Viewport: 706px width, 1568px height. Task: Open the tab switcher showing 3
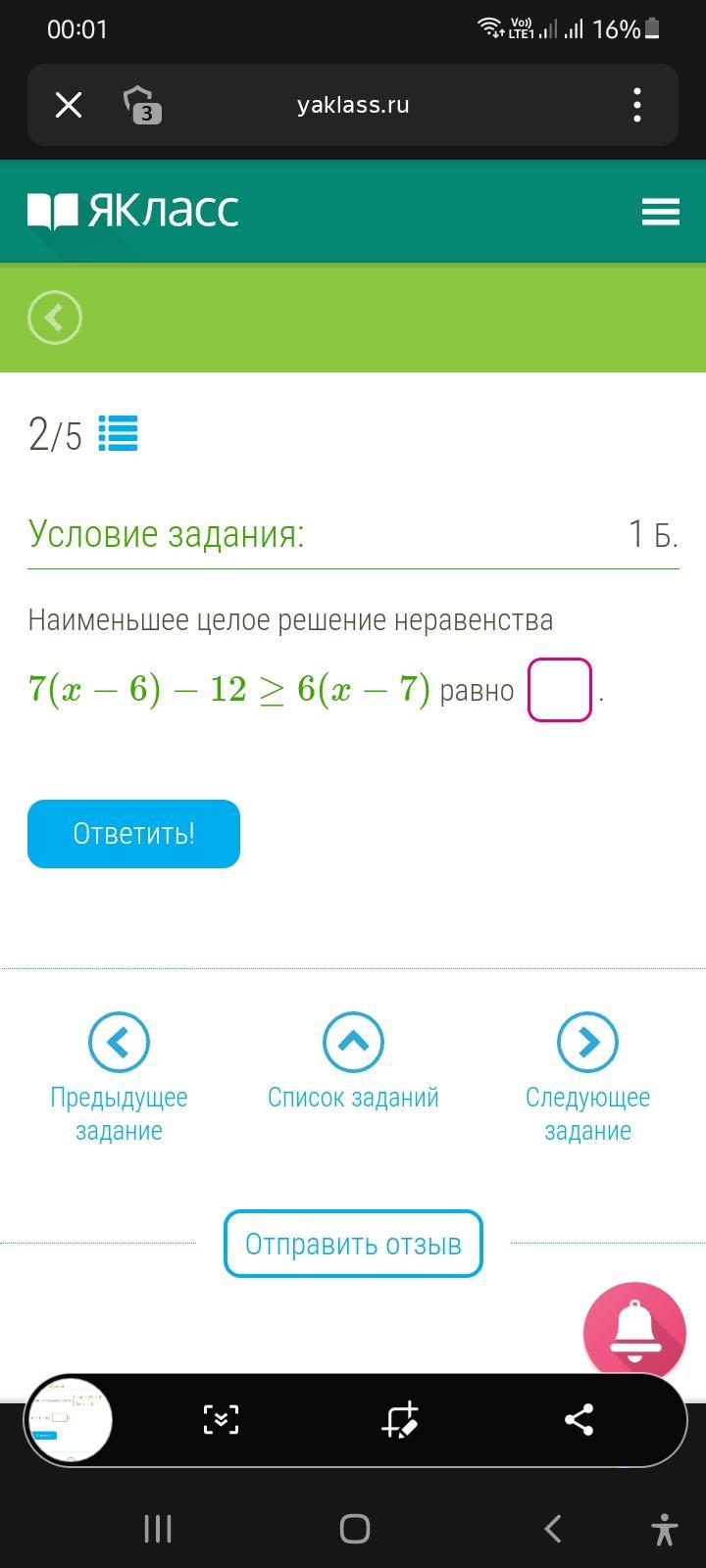click(x=142, y=105)
